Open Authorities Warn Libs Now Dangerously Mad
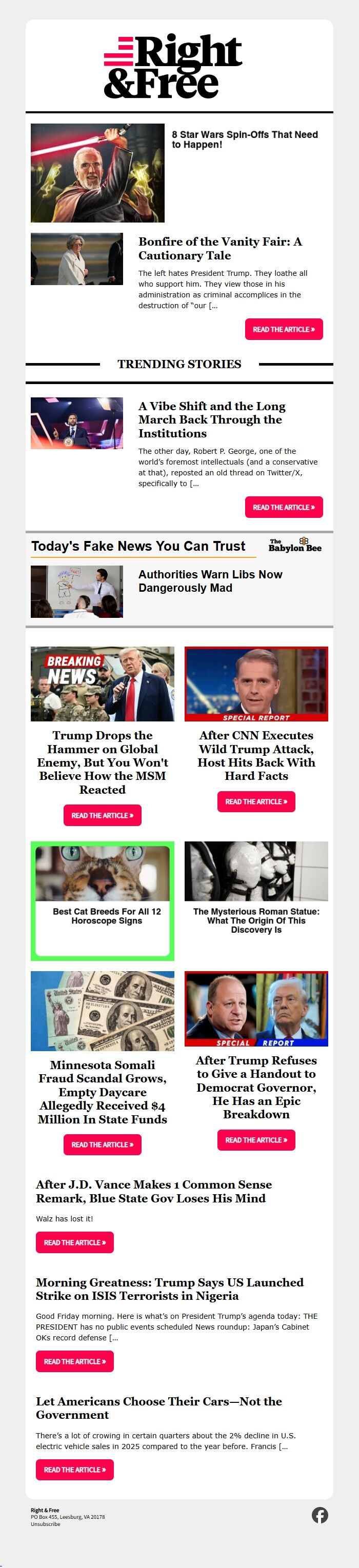The height and width of the screenshot is (1568, 359). tap(210, 581)
